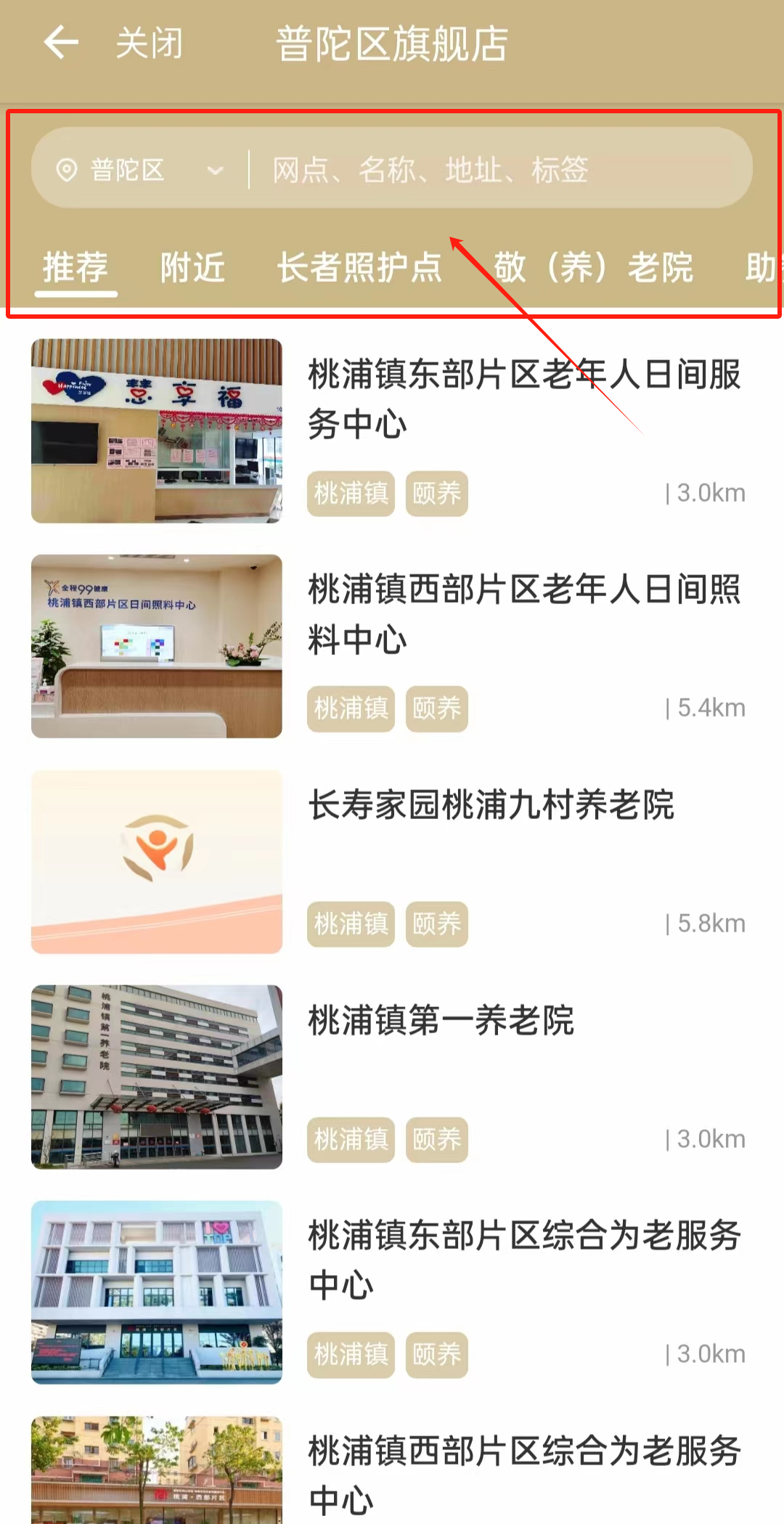Tap the 网点、名称、地址、标签 search field
This screenshot has width=784, height=1524.
pos(494,171)
